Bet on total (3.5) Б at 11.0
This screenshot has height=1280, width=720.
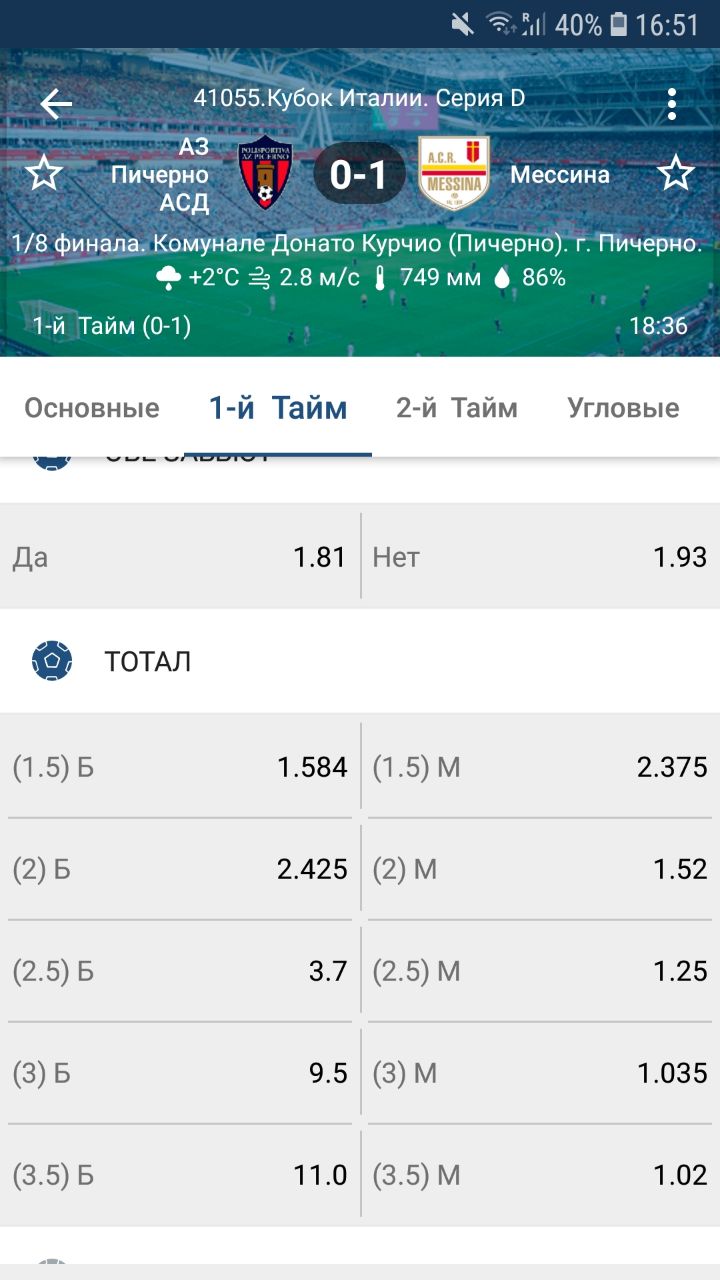click(180, 1175)
